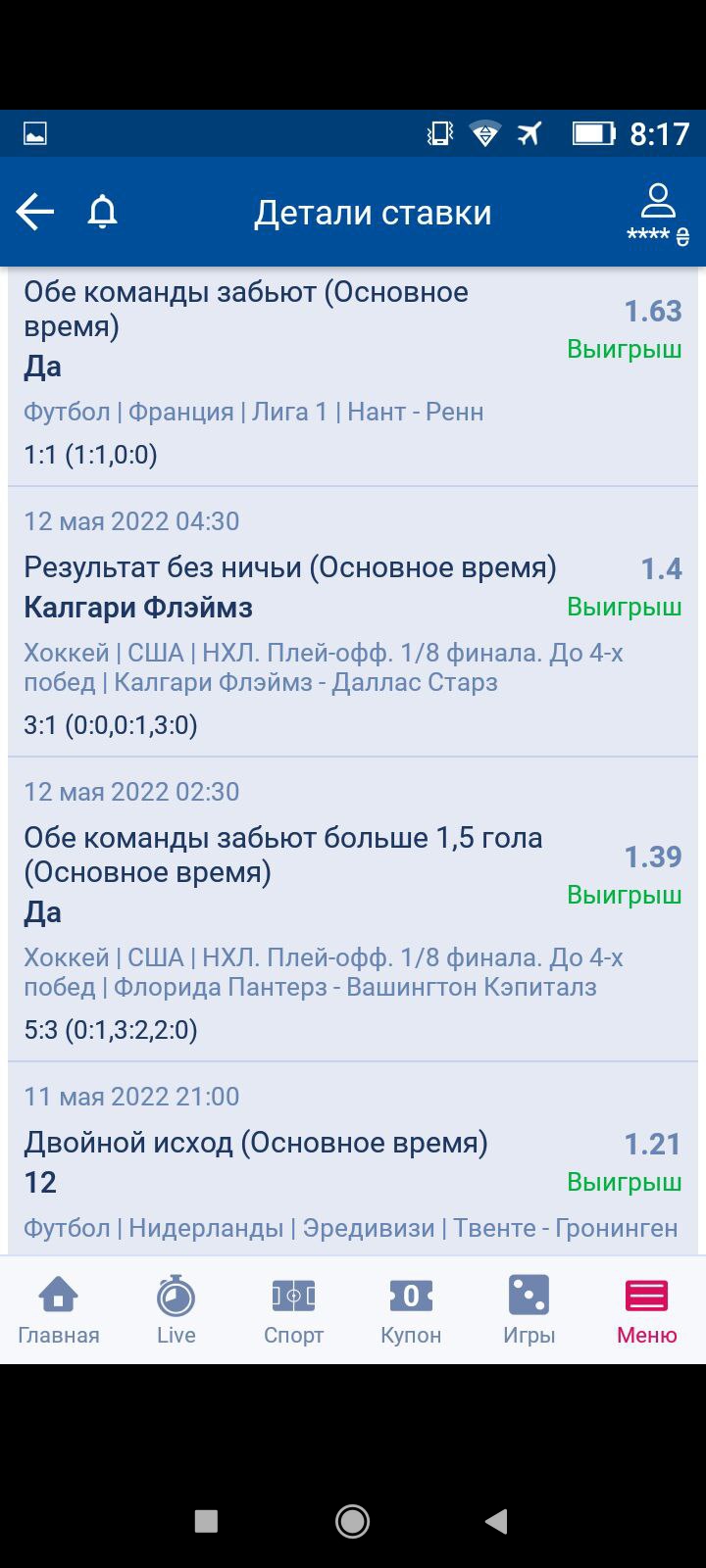Go to the Игры tab

(529, 1309)
